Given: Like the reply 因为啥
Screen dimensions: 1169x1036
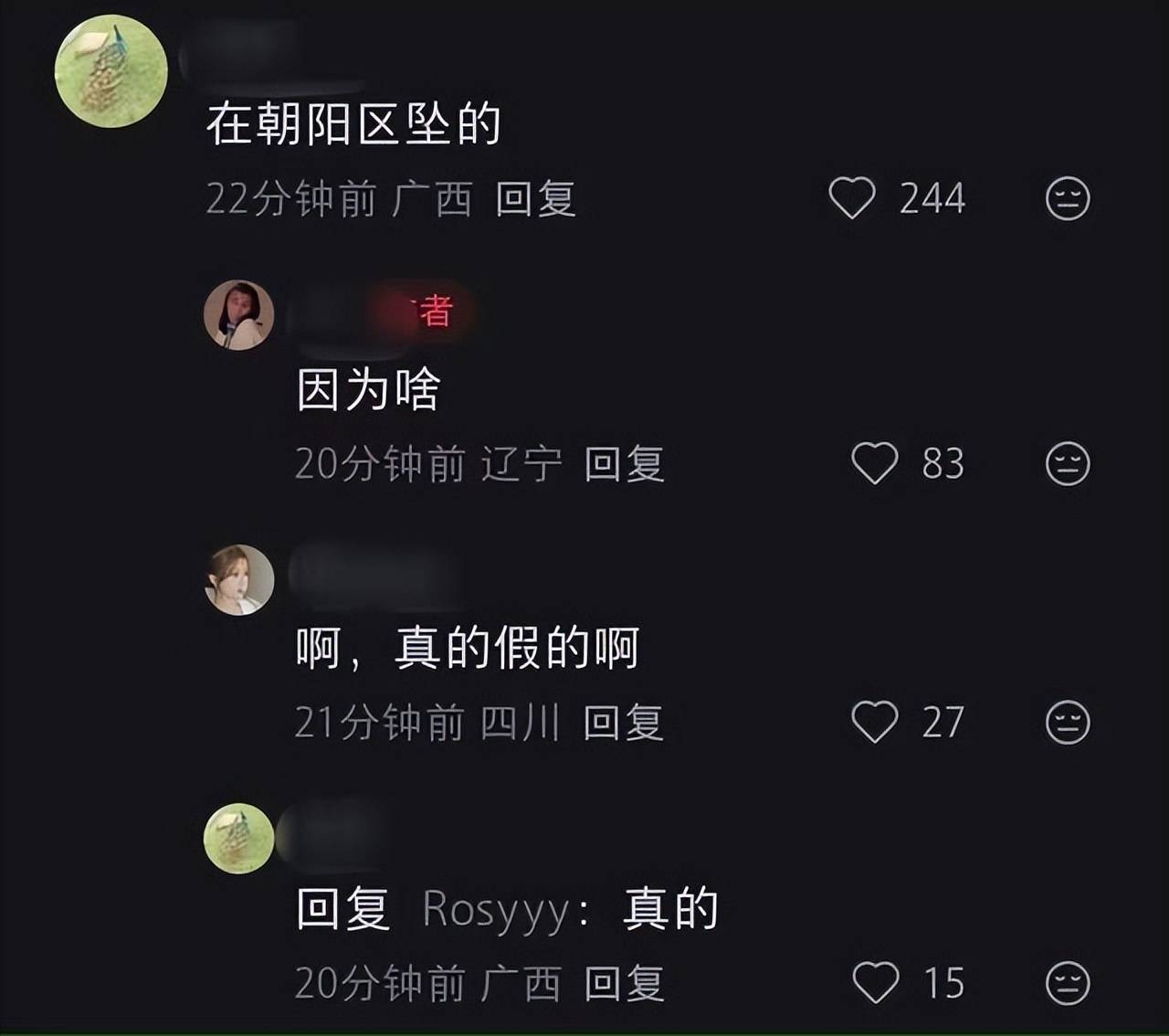Looking at the screenshot, I should (x=875, y=463).
